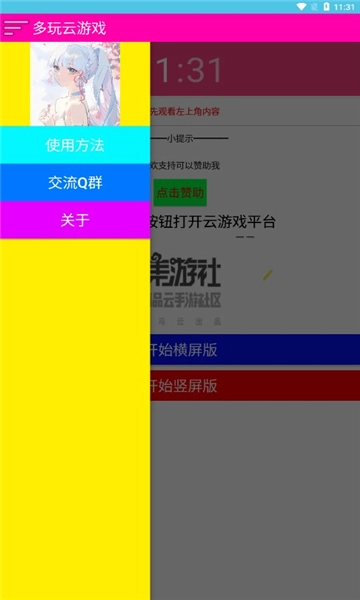360x600 pixels.
Task: Open the 使用方法 drawer item
Action: pyautogui.click(x=75, y=145)
